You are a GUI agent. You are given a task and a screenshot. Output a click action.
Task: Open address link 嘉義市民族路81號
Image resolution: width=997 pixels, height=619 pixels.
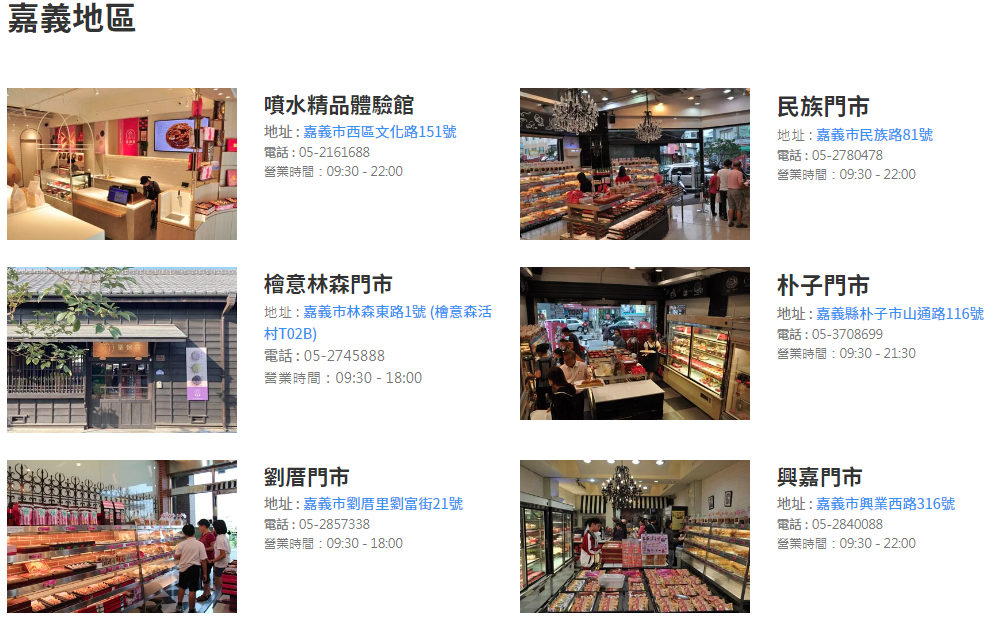coord(874,135)
